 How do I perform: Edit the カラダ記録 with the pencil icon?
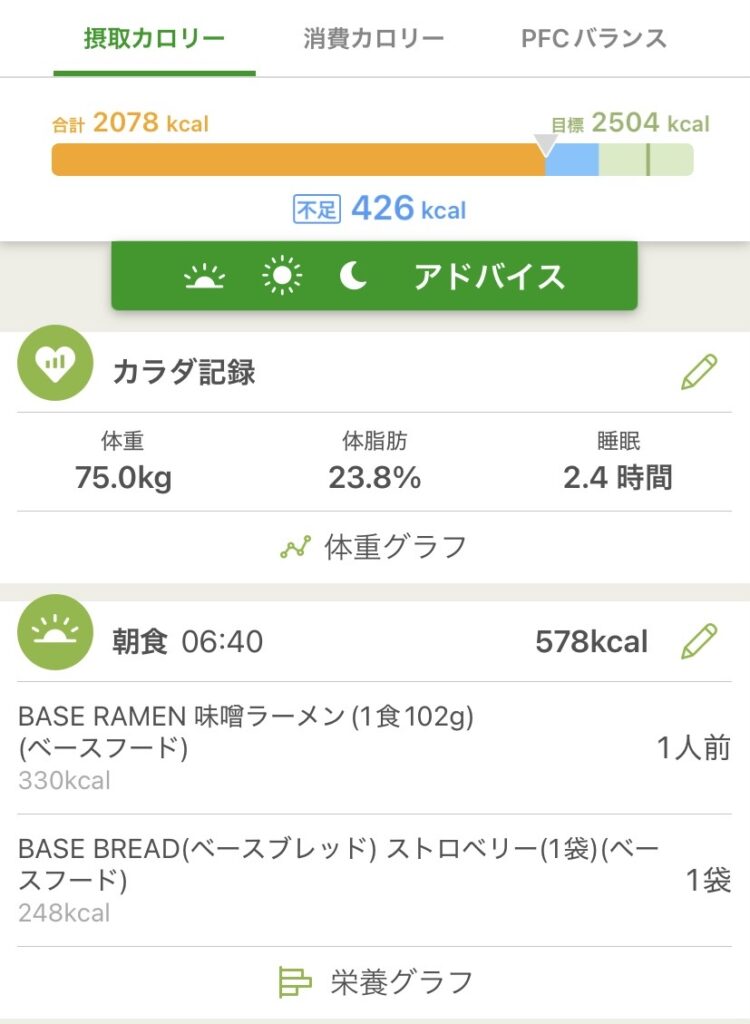(698, 372)
